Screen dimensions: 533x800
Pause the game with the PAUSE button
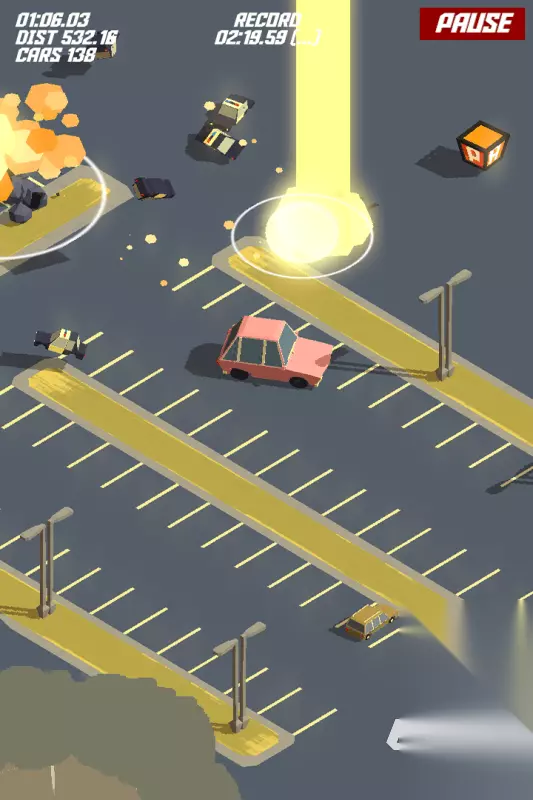[x=472, y=23]
